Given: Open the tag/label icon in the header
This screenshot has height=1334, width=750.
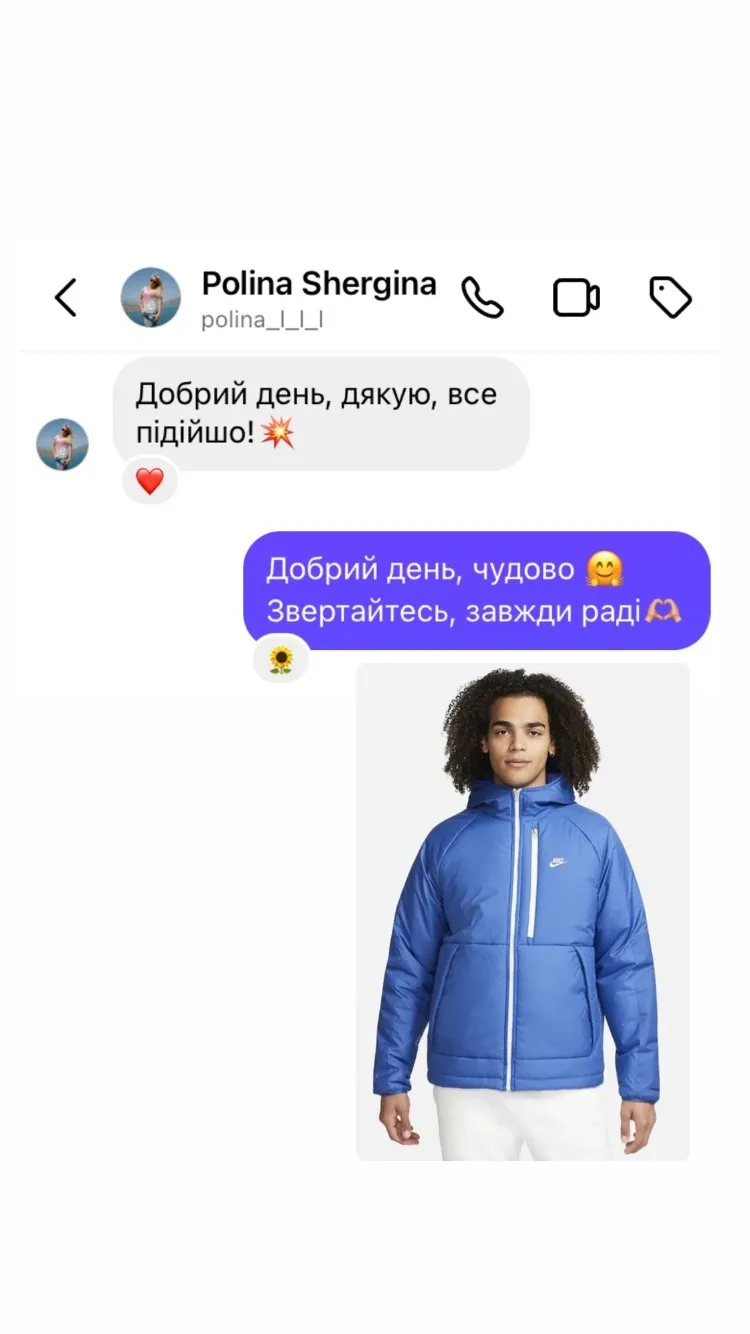Looking at the screenshot, I should pos(670,297).
